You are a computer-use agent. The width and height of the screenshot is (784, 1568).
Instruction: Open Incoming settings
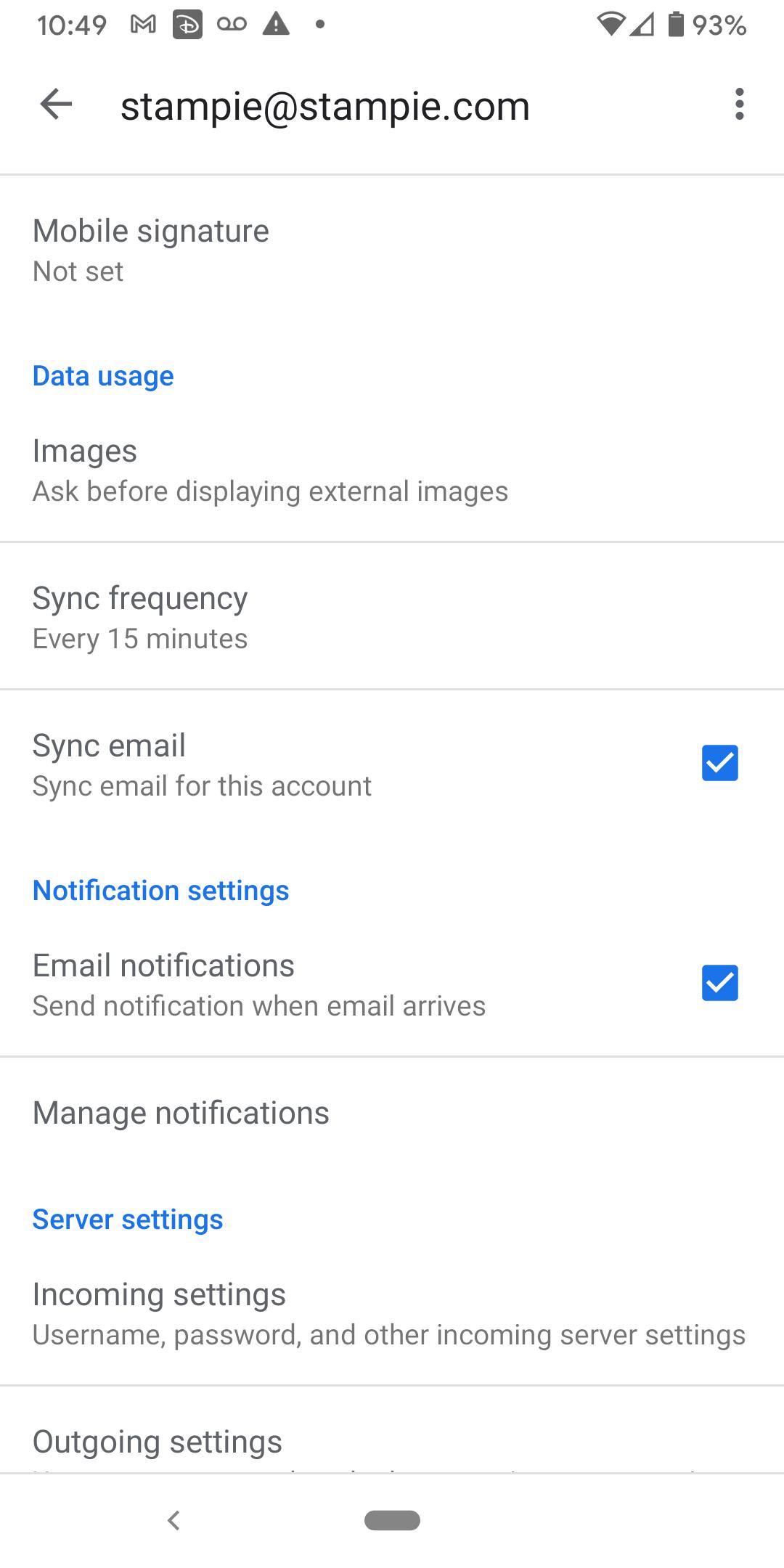click(392, 1314)
